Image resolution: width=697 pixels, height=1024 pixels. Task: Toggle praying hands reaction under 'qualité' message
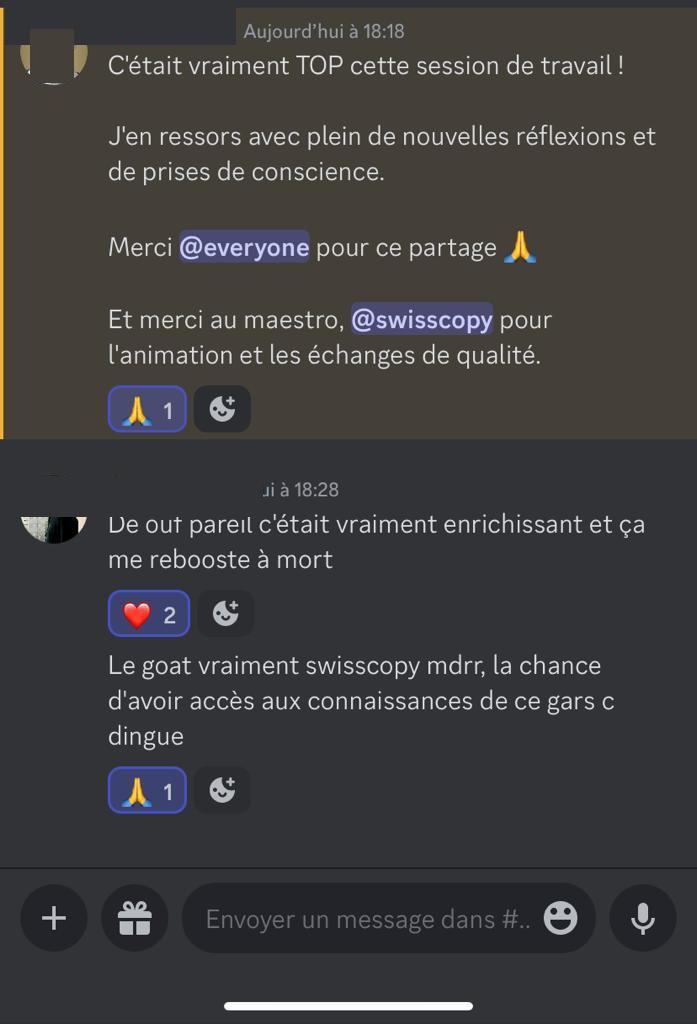point(147,409)
